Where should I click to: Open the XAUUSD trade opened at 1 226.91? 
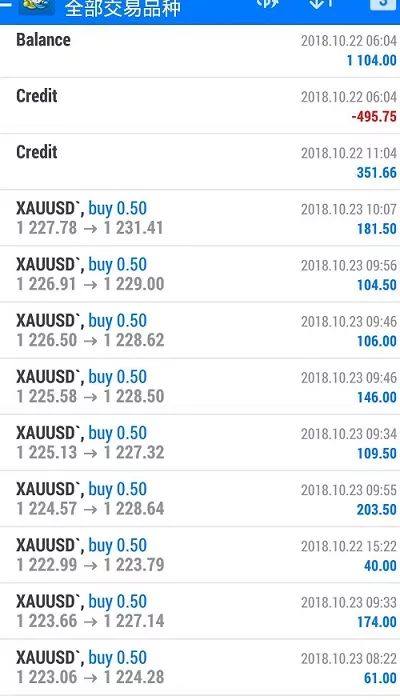click(x=200, y=275)
